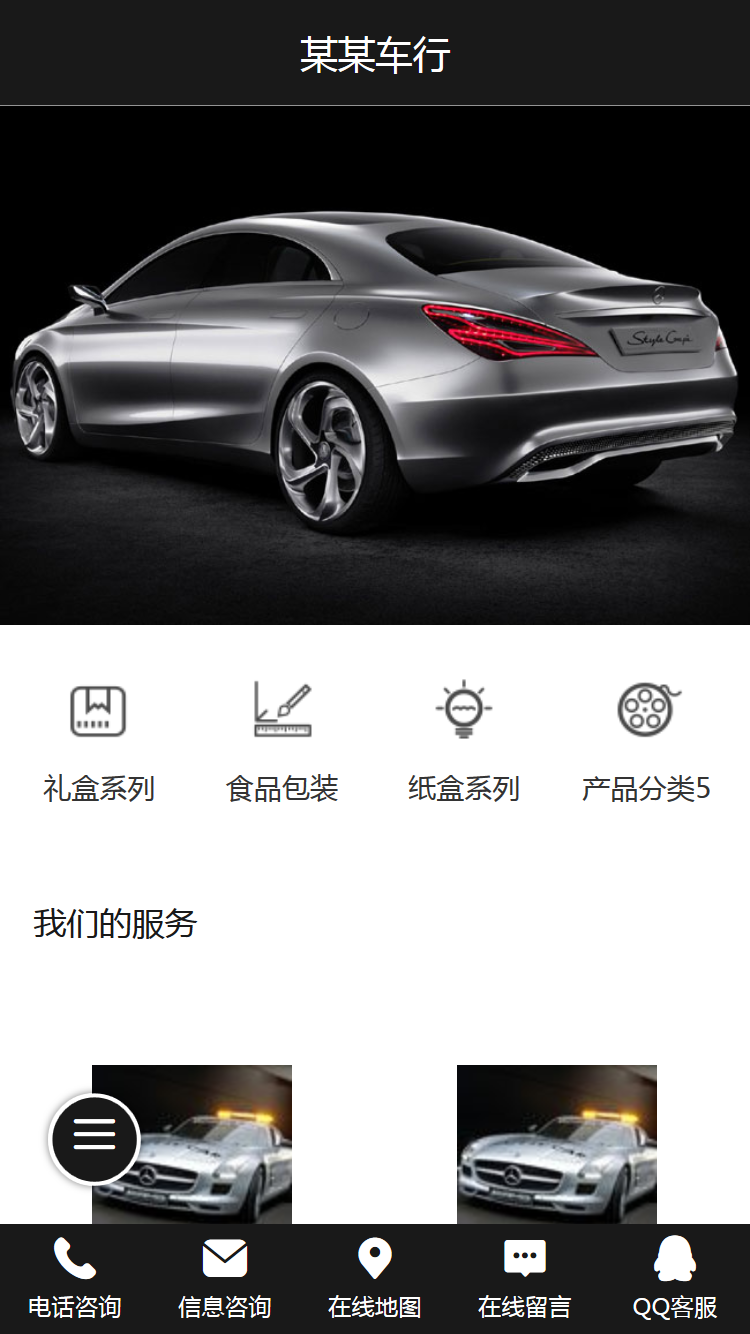Open the silver car hero banner

click(375, 365)
